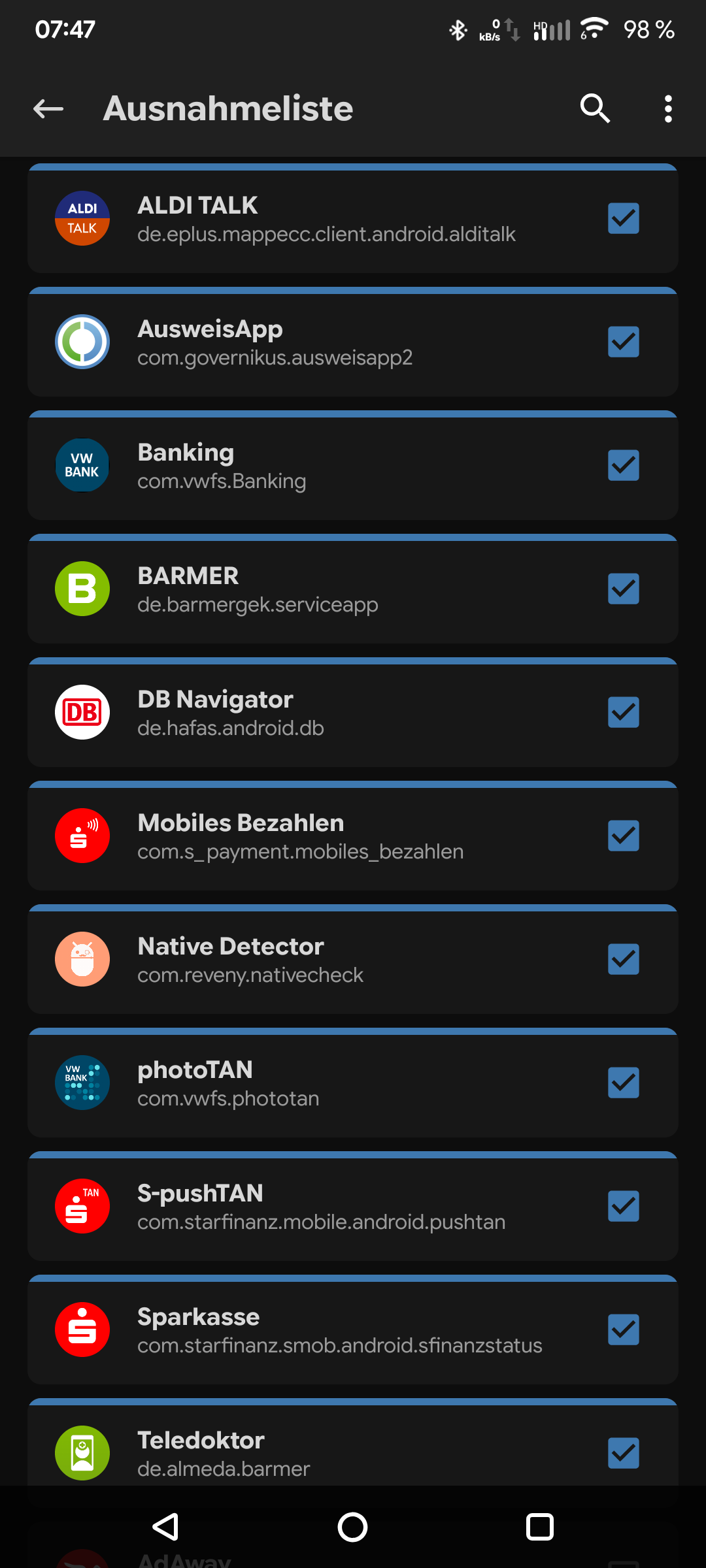
Task: Toggle the photoTAN checkbox
Action: click(x=623, y=1083)
